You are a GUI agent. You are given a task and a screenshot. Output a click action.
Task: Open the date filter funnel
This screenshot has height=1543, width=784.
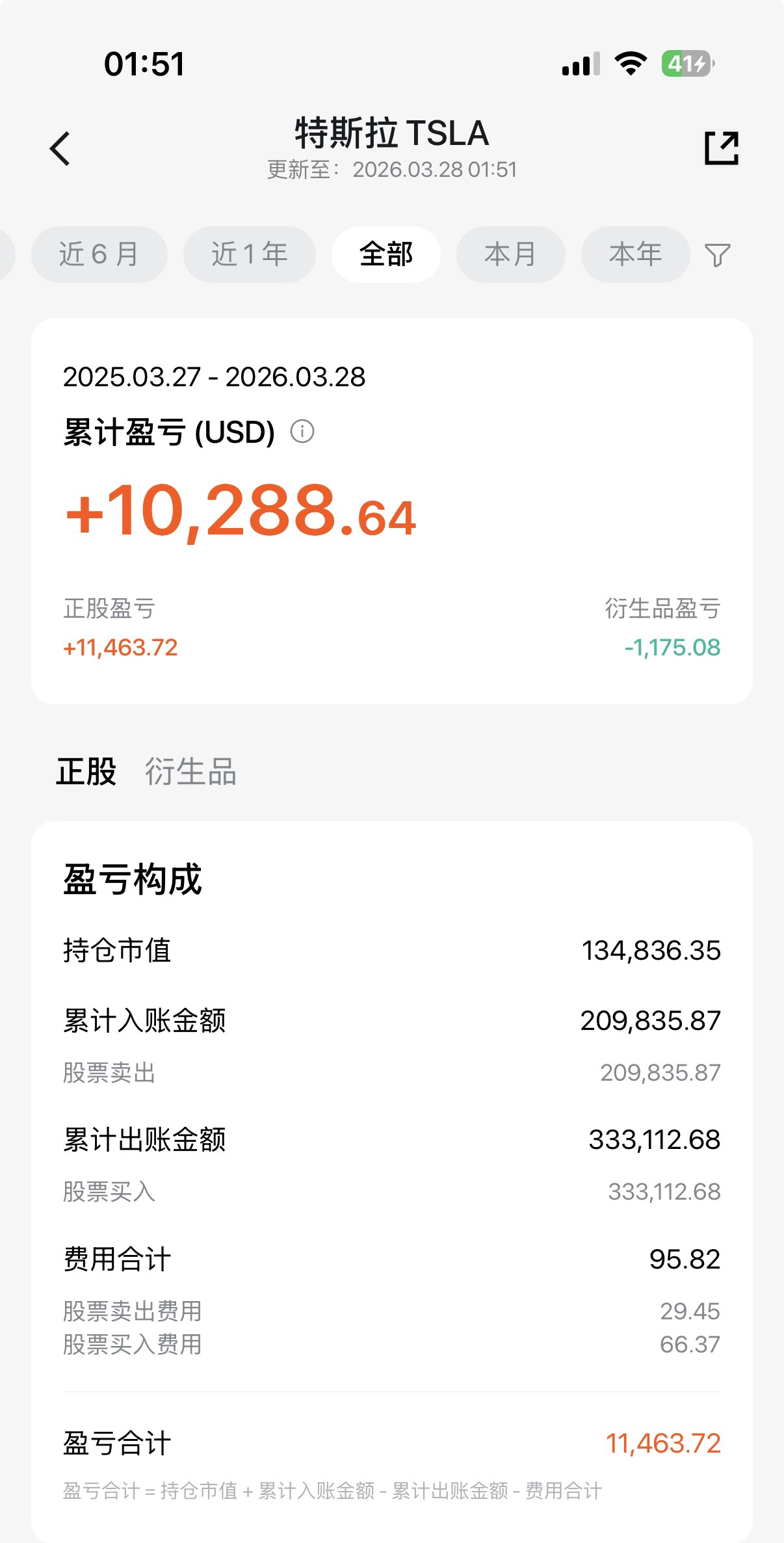point(718,255)
